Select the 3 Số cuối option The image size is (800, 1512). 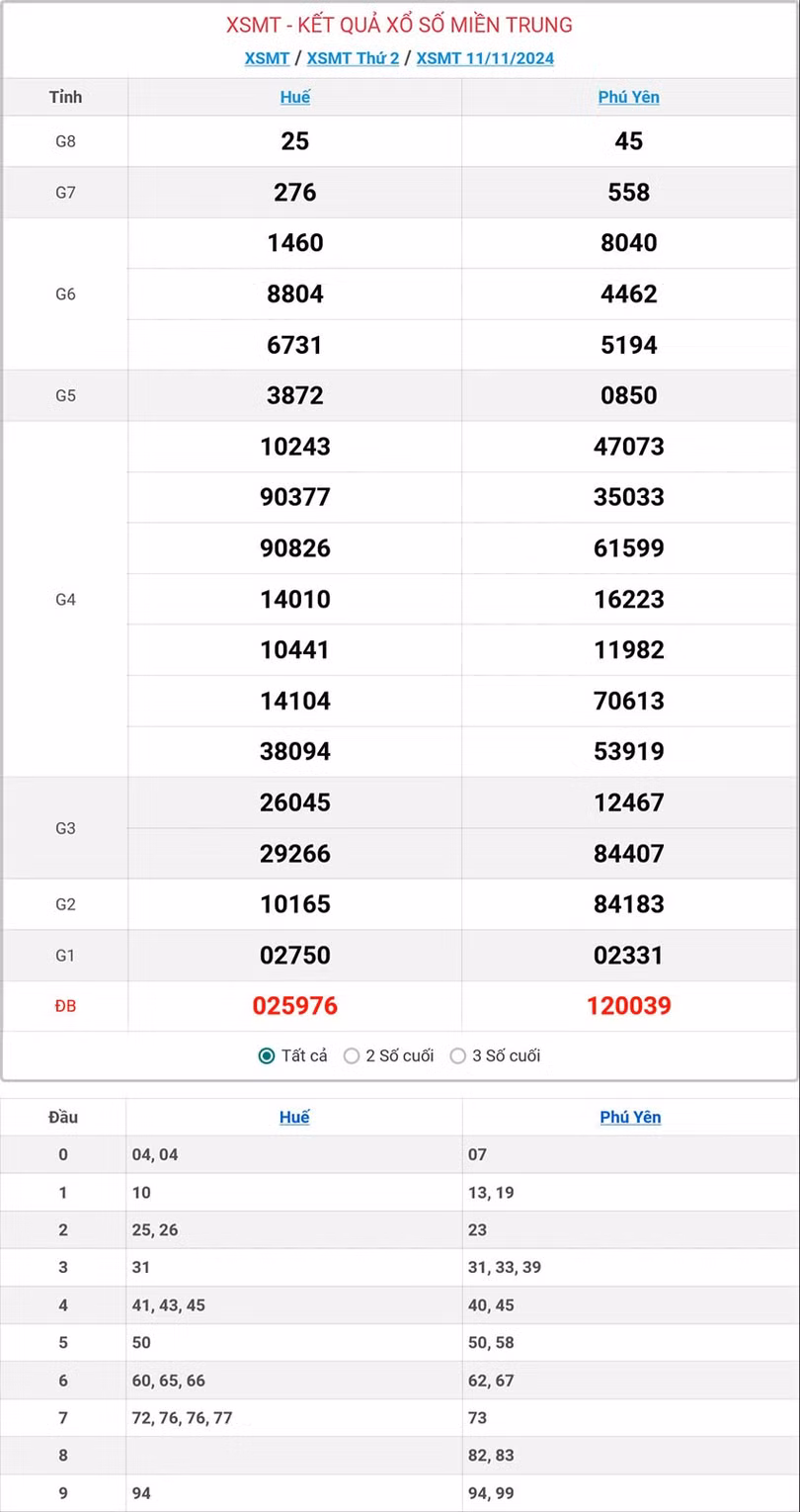point(457,1055)
